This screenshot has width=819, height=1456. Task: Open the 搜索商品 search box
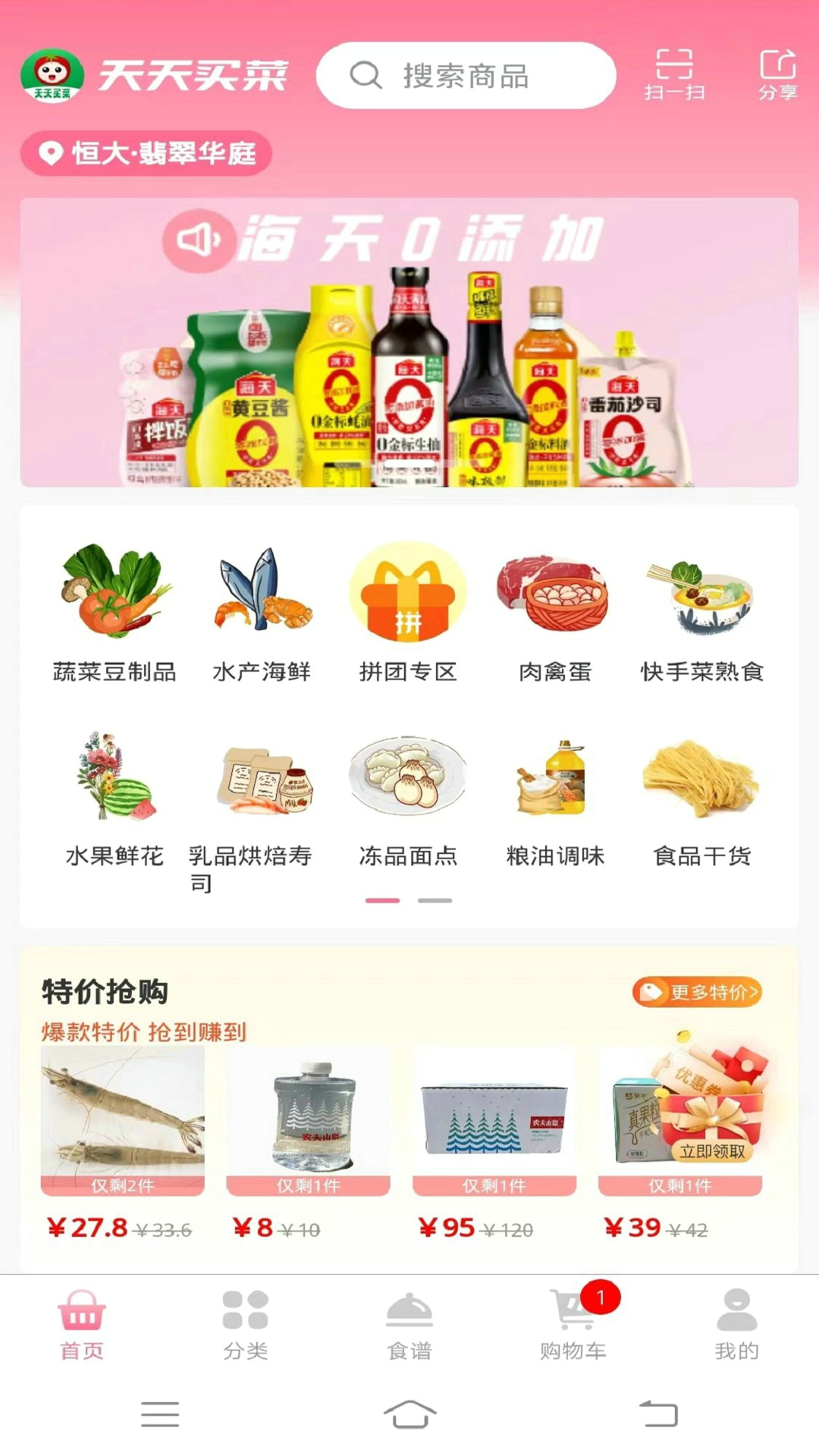[x=466, y=76]
